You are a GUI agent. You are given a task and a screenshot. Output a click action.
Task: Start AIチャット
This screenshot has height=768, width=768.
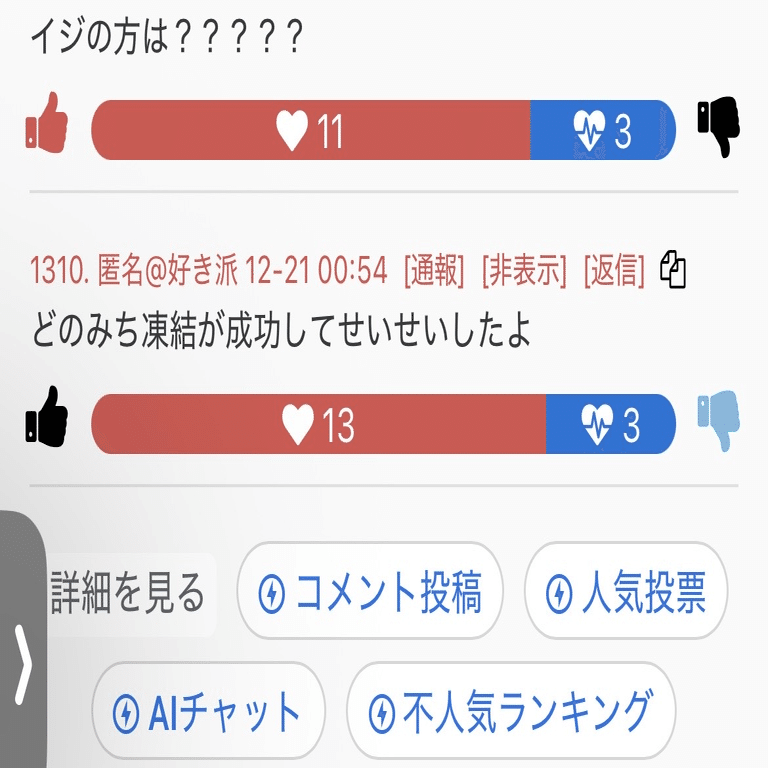coord(208,713)
